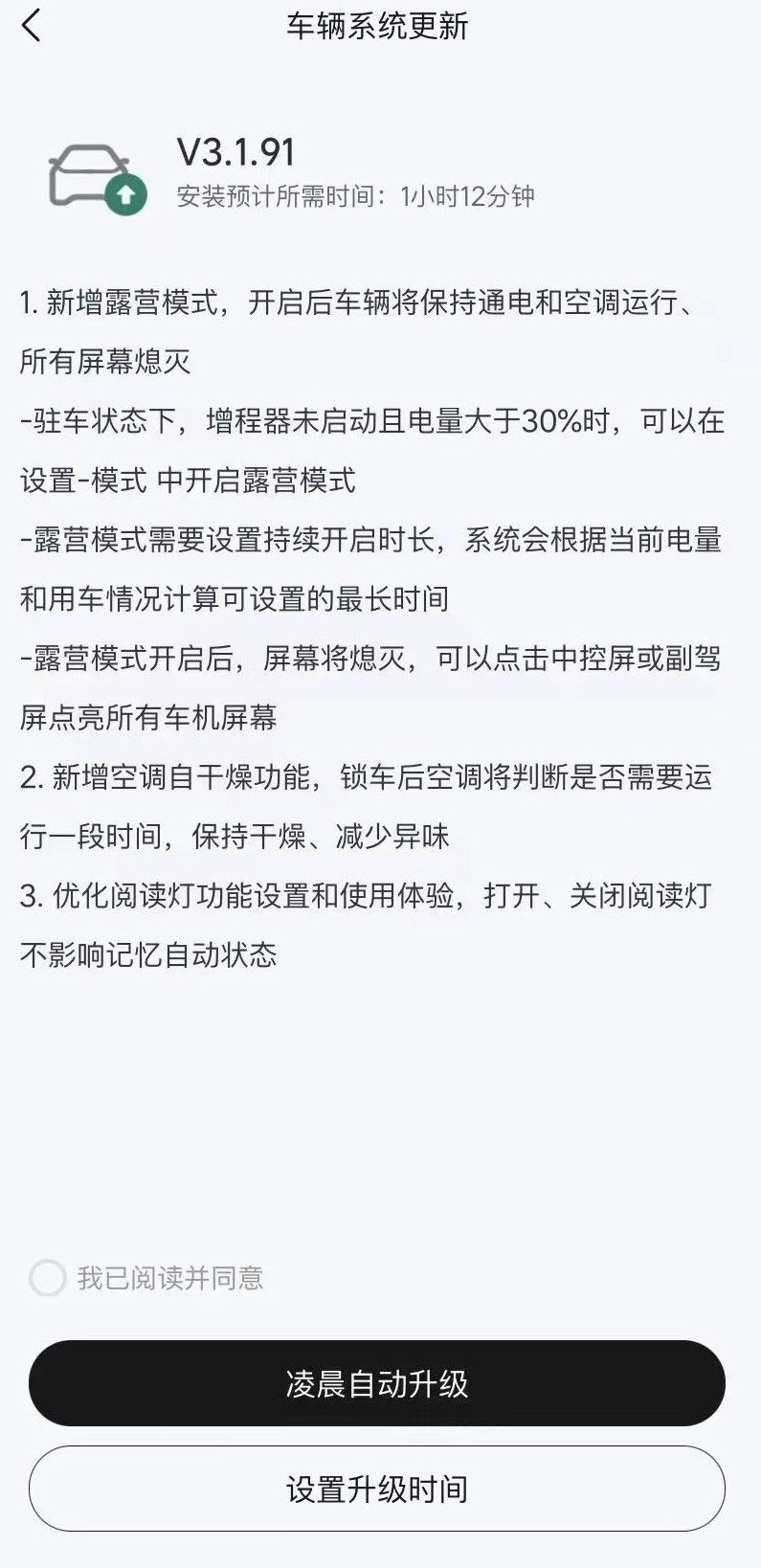
Task: Go back using the top-left arrow
Action: pos(32,26)
